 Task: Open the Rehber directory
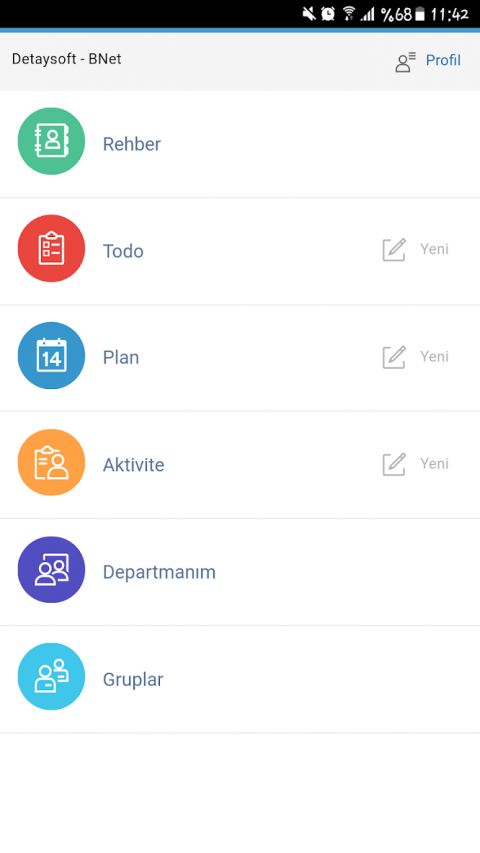click(x=240, y=144)
